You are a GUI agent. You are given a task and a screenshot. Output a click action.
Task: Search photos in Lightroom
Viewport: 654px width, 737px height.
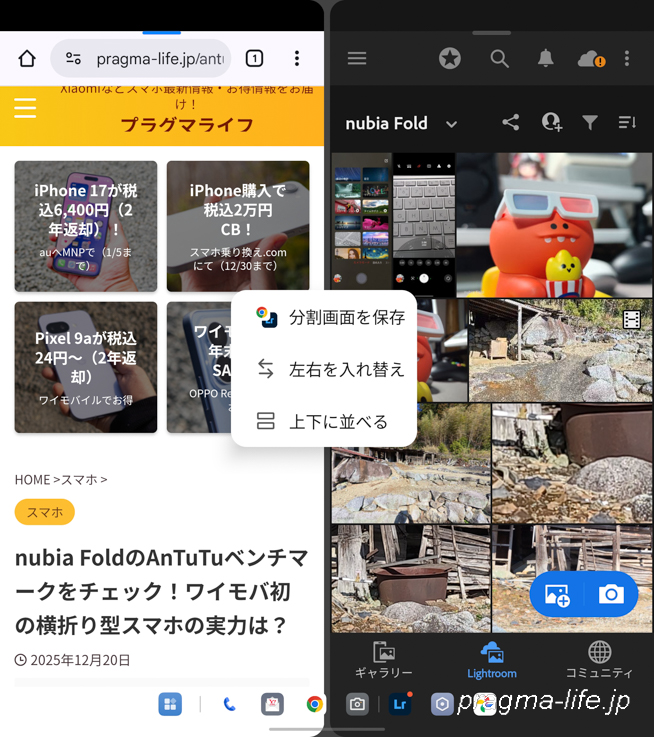[499, 59]
